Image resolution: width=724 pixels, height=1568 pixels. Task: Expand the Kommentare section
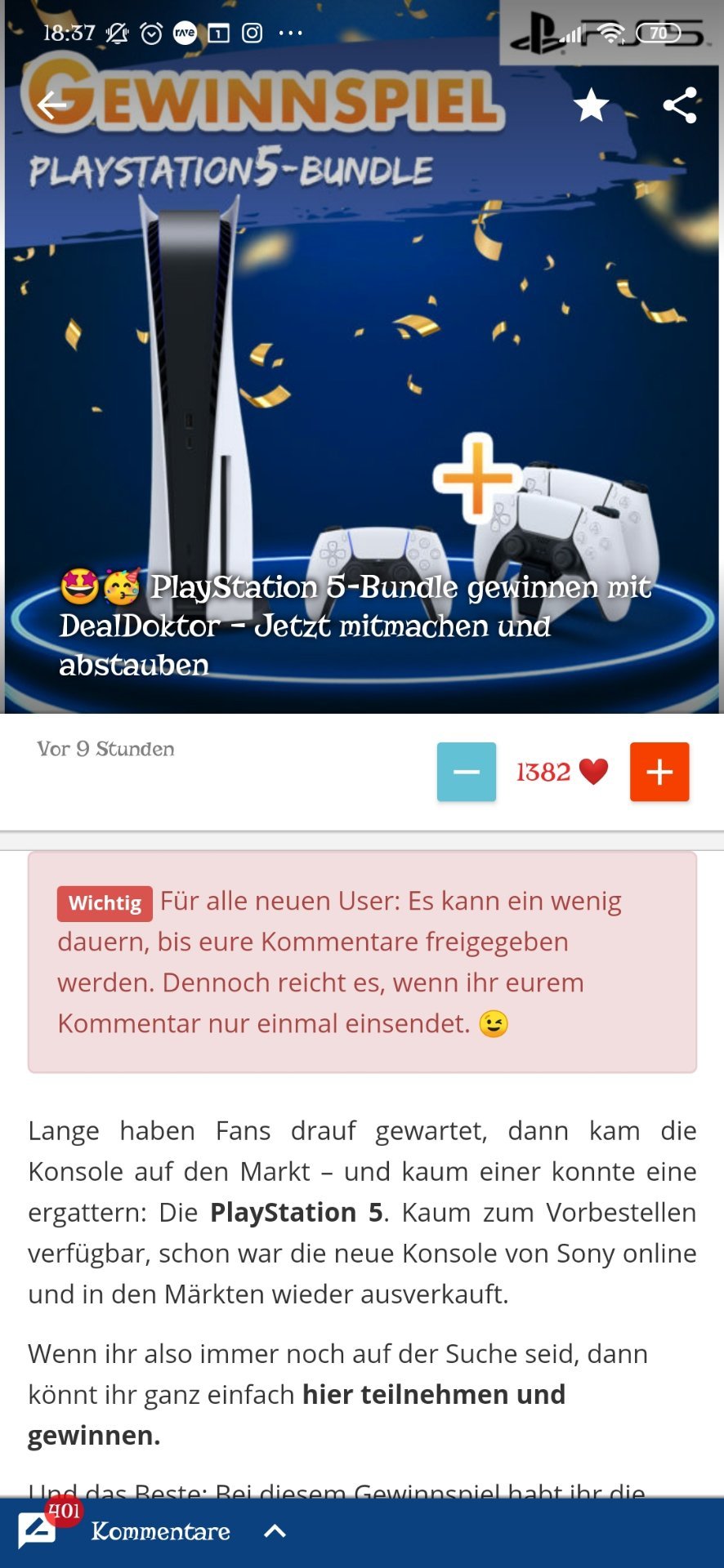(x=275, y=1531)
